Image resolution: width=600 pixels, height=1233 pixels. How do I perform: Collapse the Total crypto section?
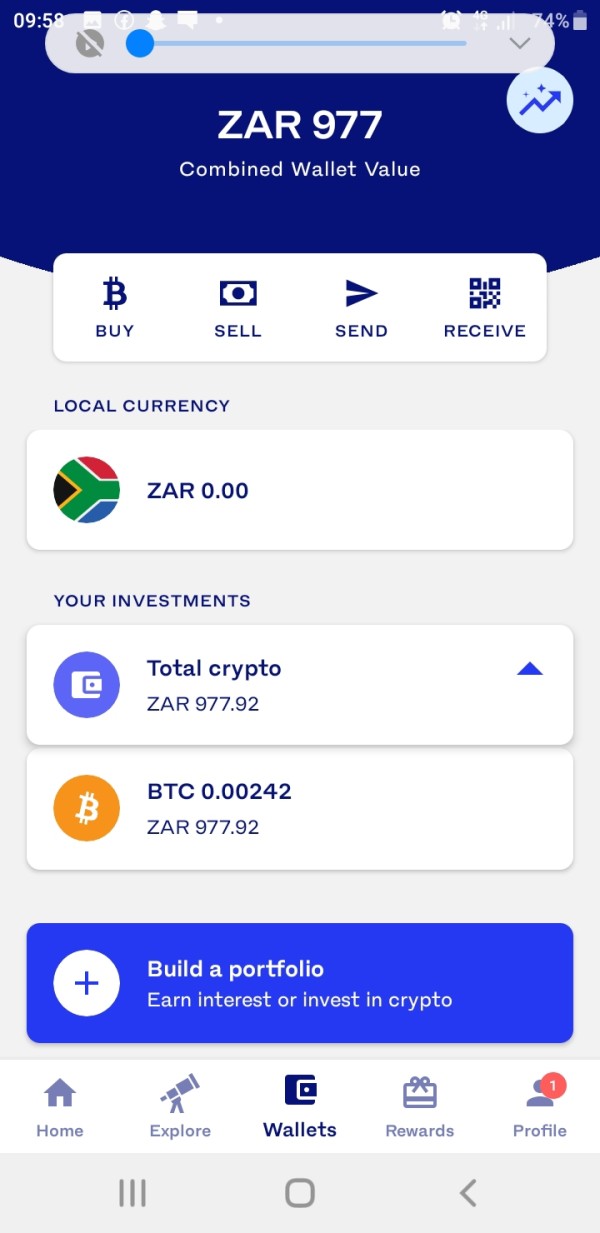tap(530, 669)
